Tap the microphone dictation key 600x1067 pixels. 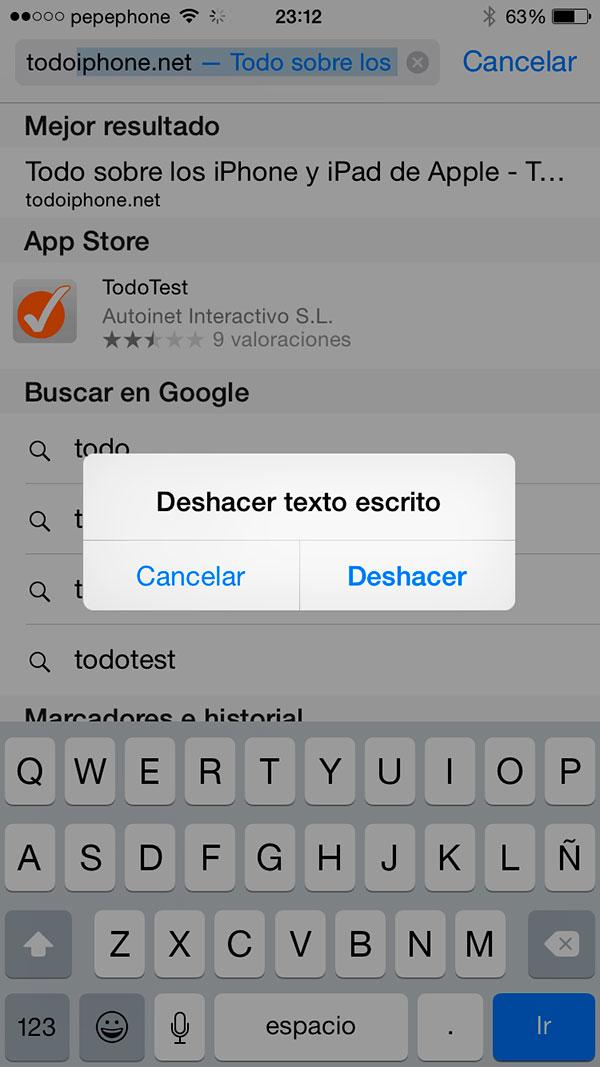click(180, 1025)
